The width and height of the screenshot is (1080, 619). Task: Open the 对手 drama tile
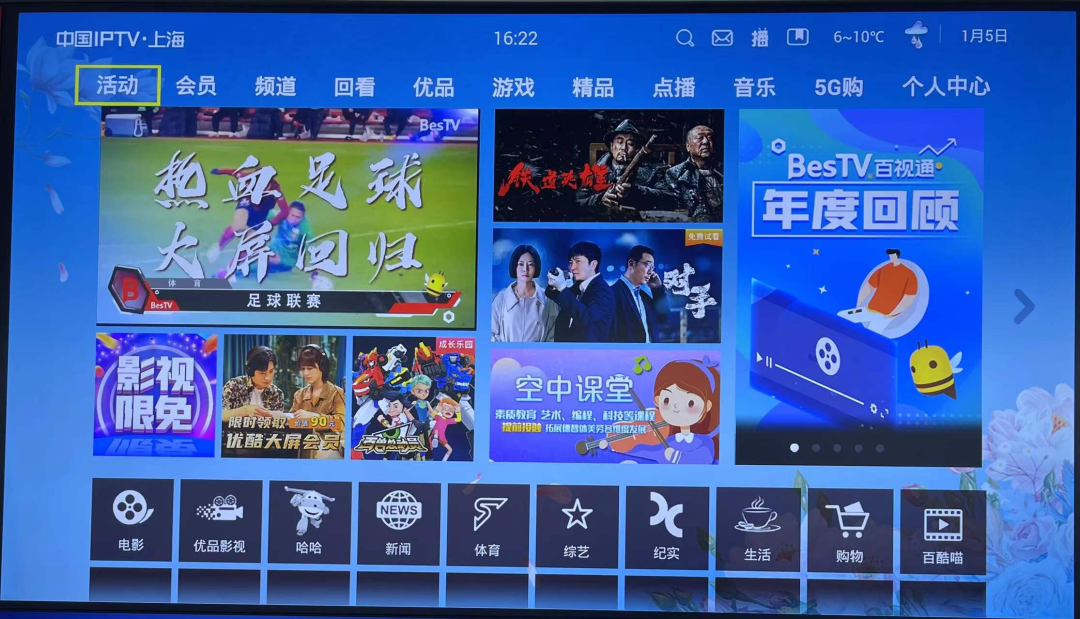pyautogui.click(x=606, y=286)
